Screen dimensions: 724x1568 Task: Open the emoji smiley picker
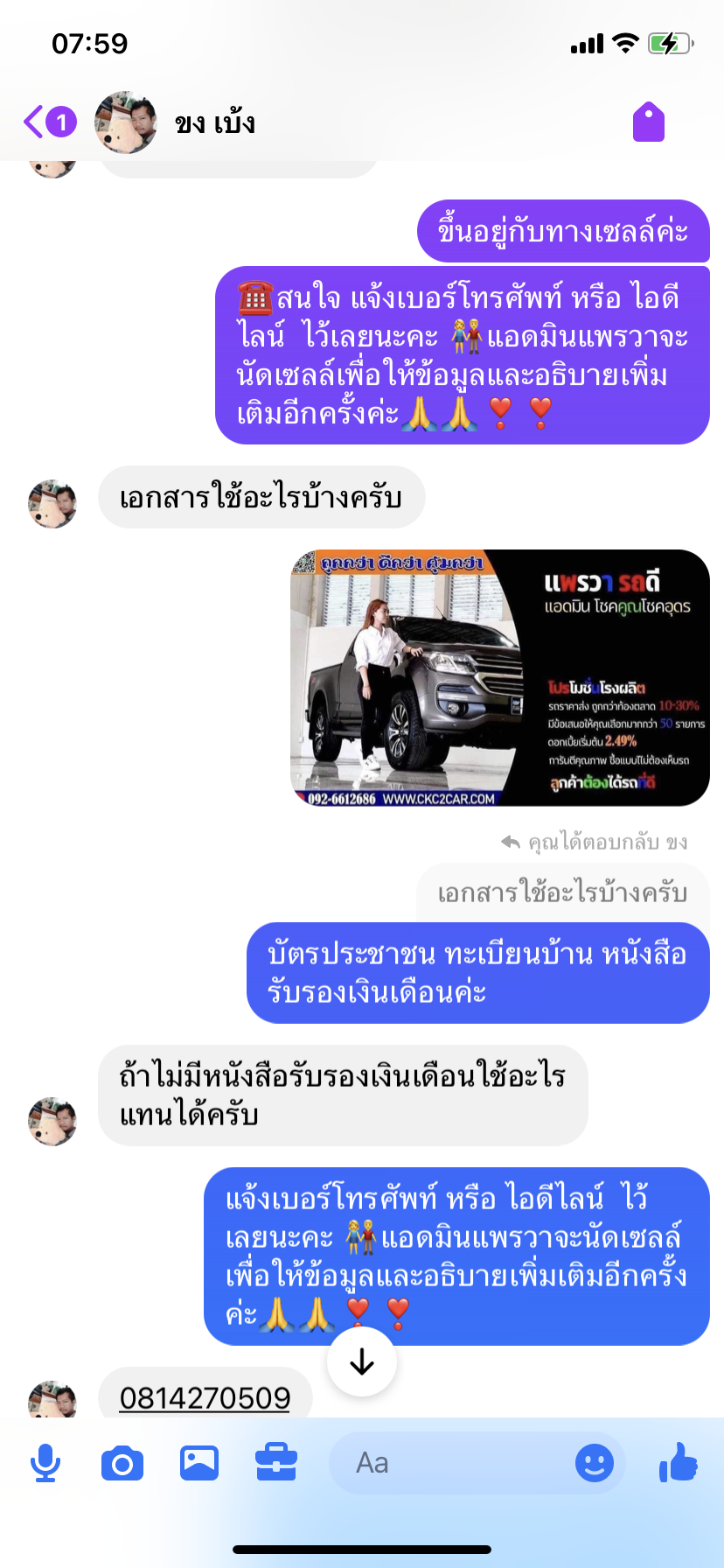click(x=595, y=1463)
